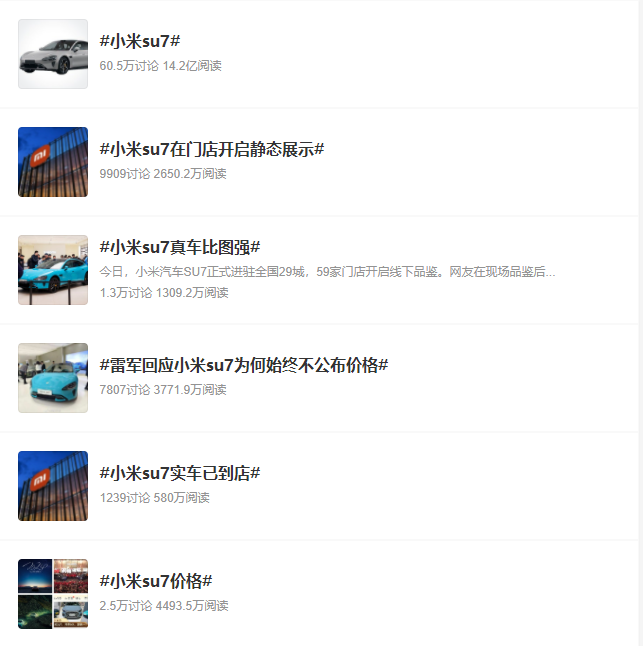Open topic #雷军回应小米su7为何始终不公布价格#

[x=243, y=366]
